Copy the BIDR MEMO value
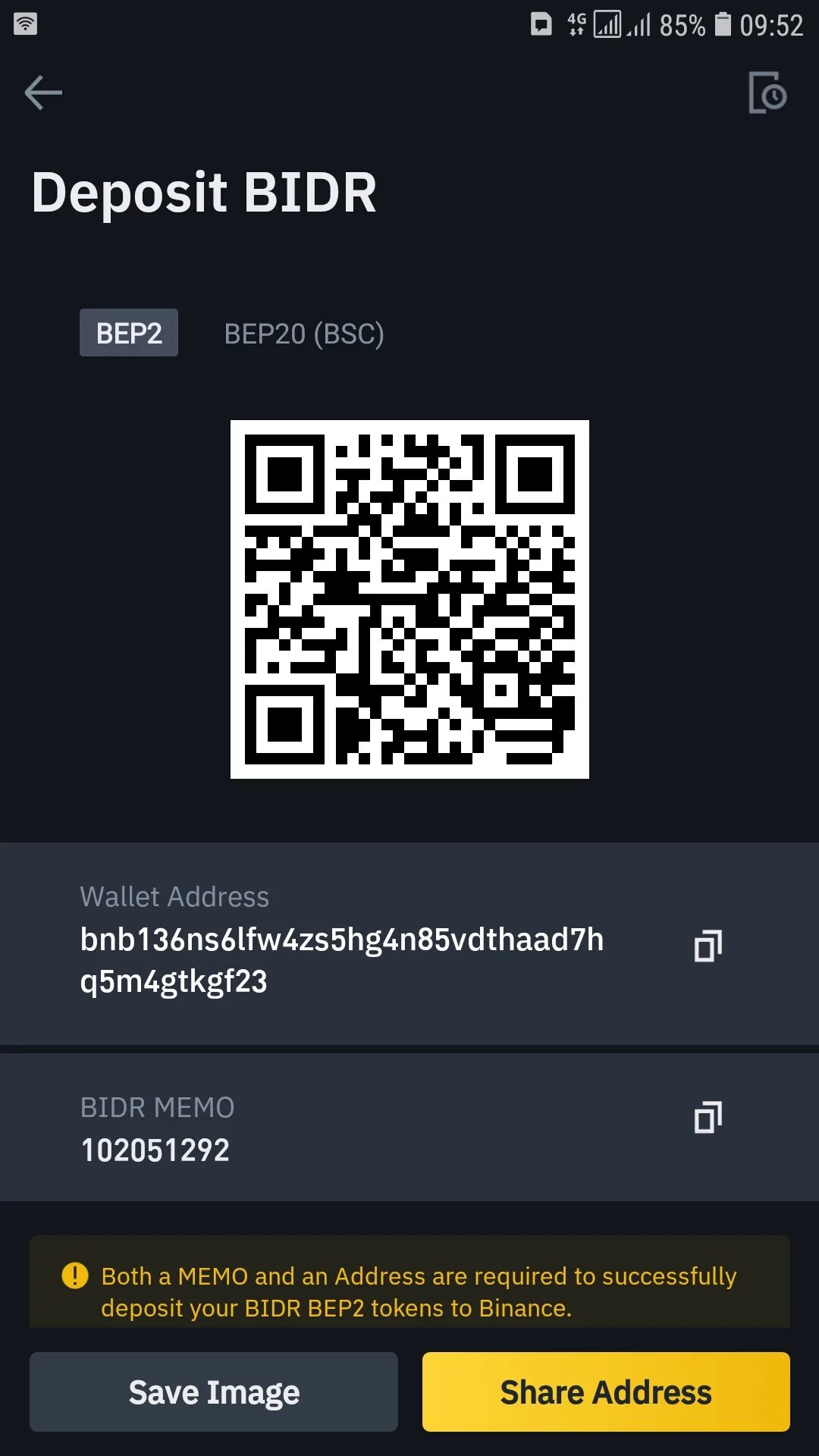This screenshot has height=1456, width=819. coord(708,1117)
